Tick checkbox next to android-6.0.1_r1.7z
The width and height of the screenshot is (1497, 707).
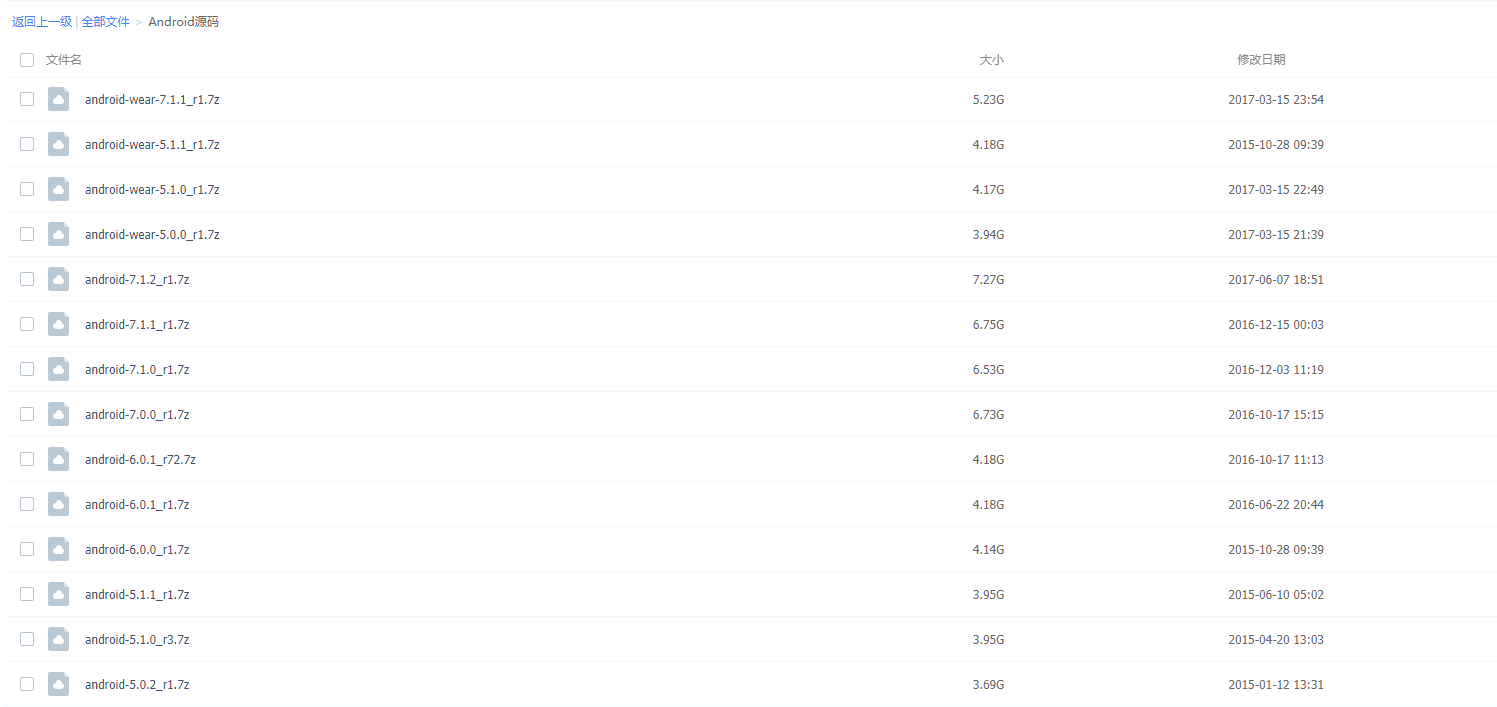click(27, 504)
